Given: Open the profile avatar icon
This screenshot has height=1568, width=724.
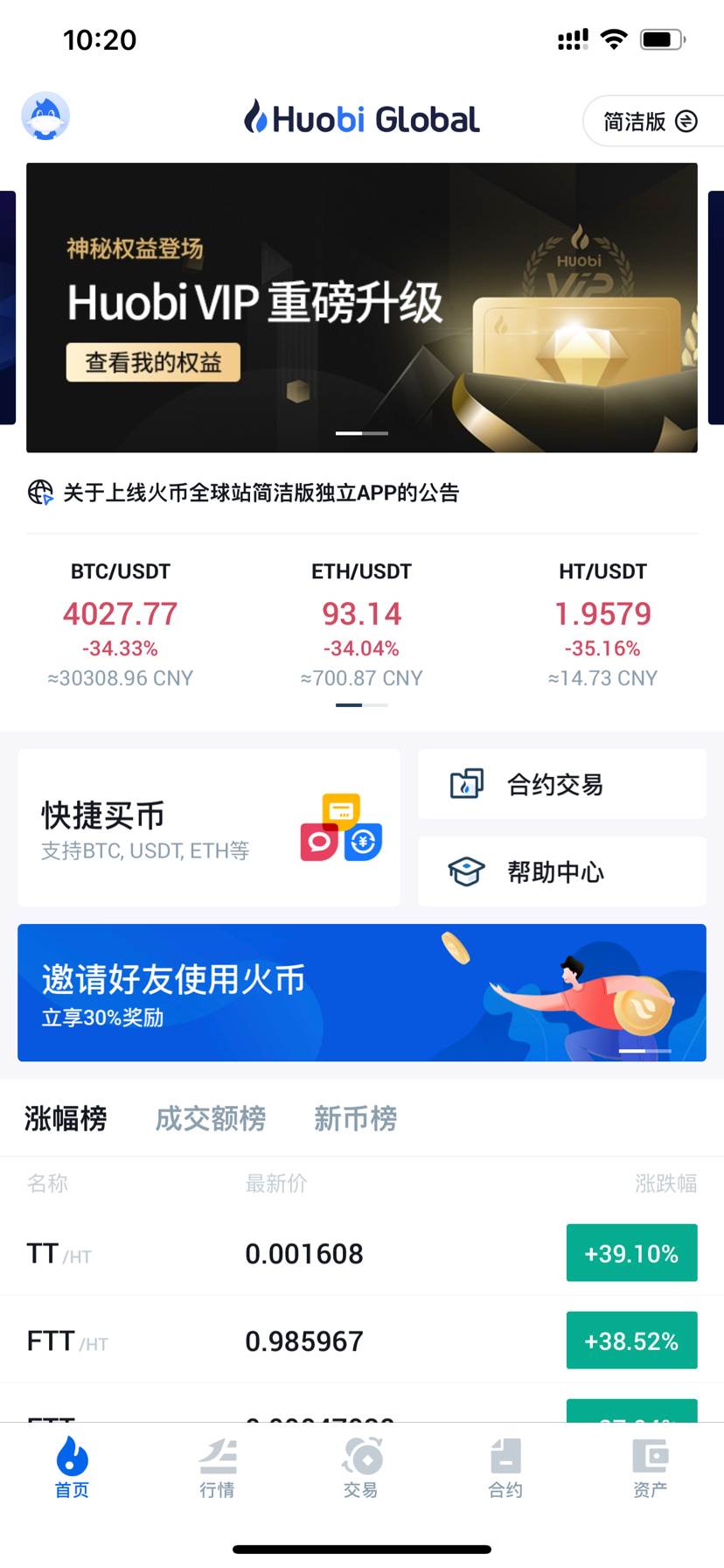Looking at the screenshot, I should tap(45, 116).
